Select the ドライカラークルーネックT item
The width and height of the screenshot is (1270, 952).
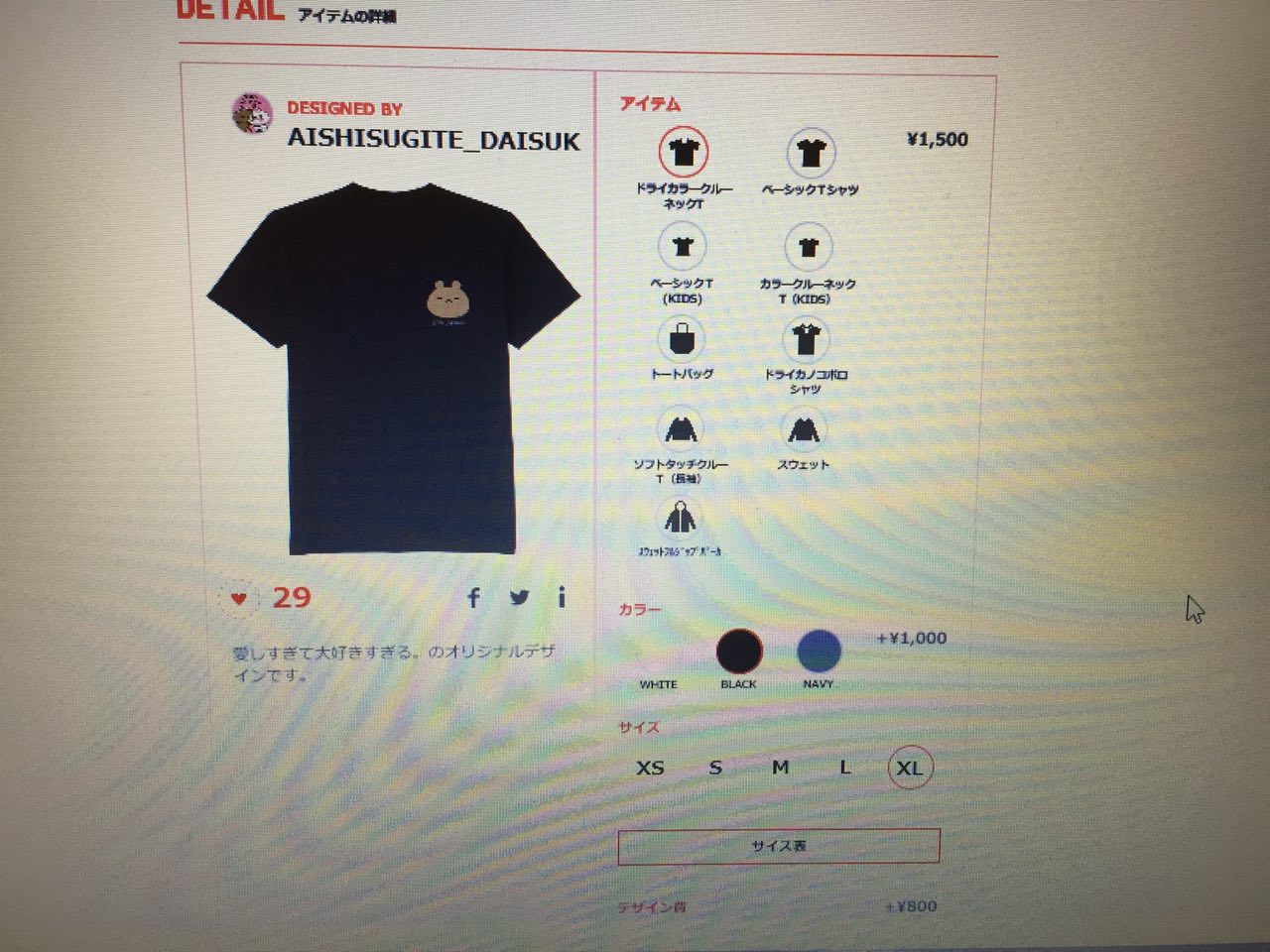tap(683, 153)
